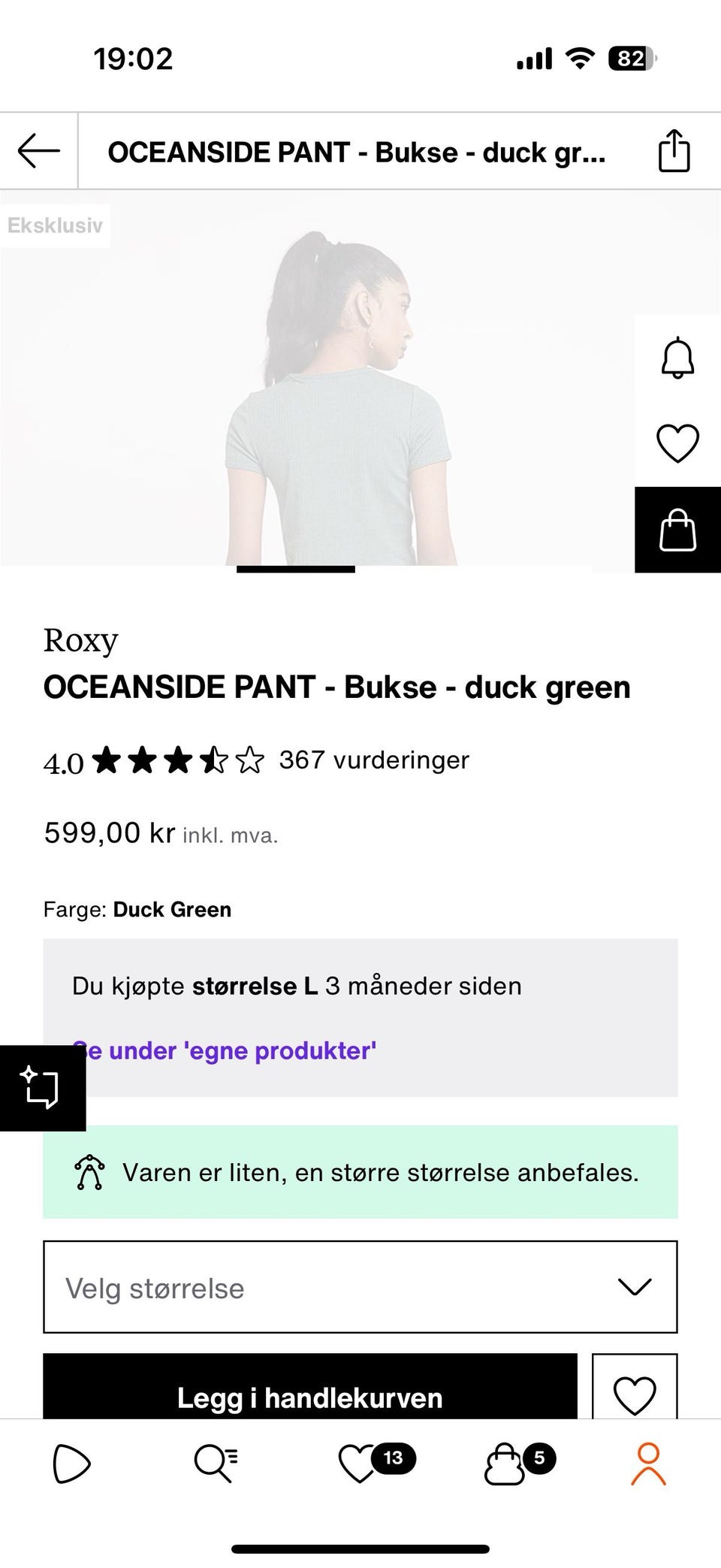Open Se under 'egne produkter' link
Image resolution: width=721 pixels, height=1568 pixels.
click(x=223, y=1050)
